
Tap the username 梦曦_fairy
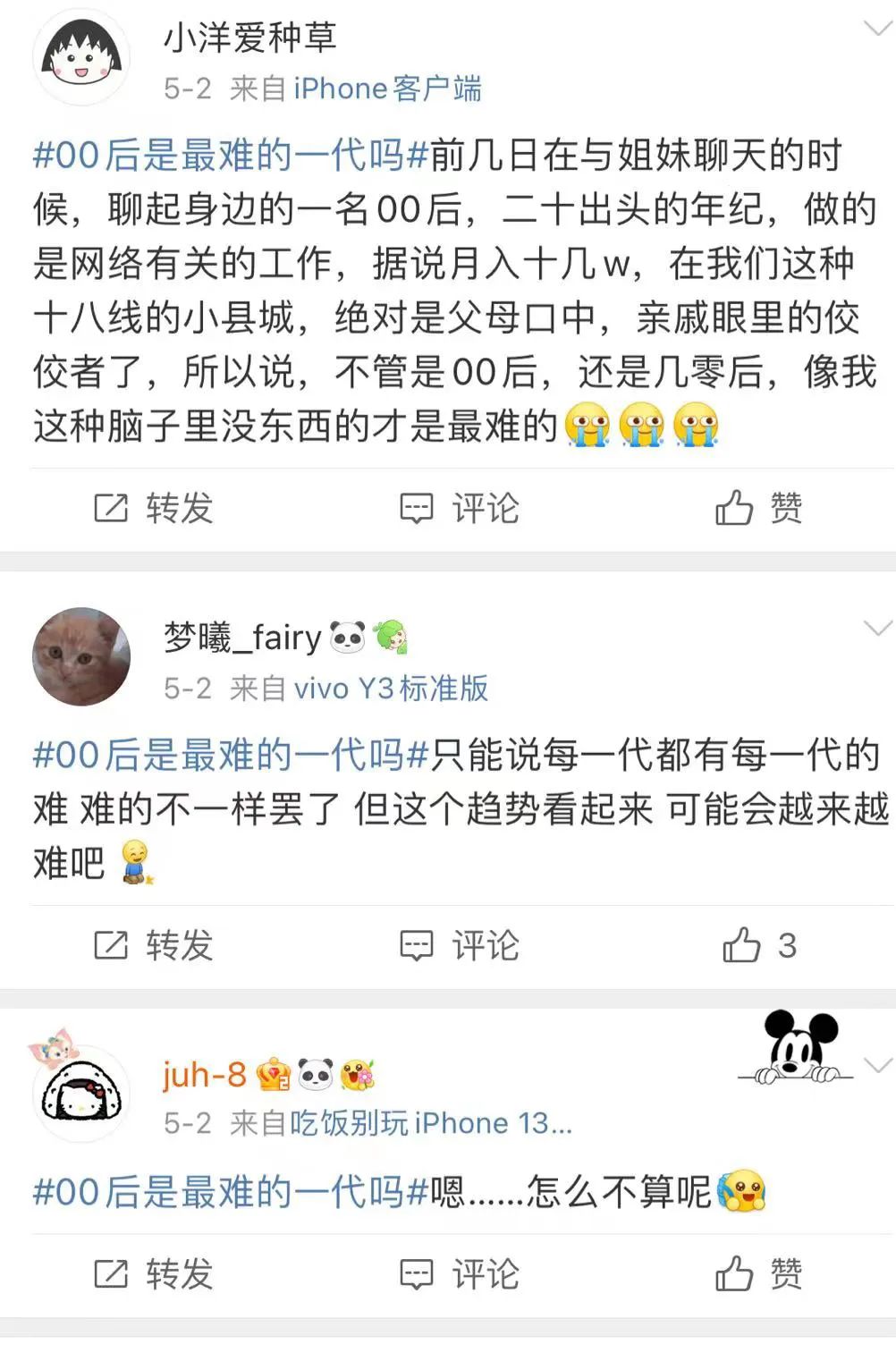[x=242, y=638]
